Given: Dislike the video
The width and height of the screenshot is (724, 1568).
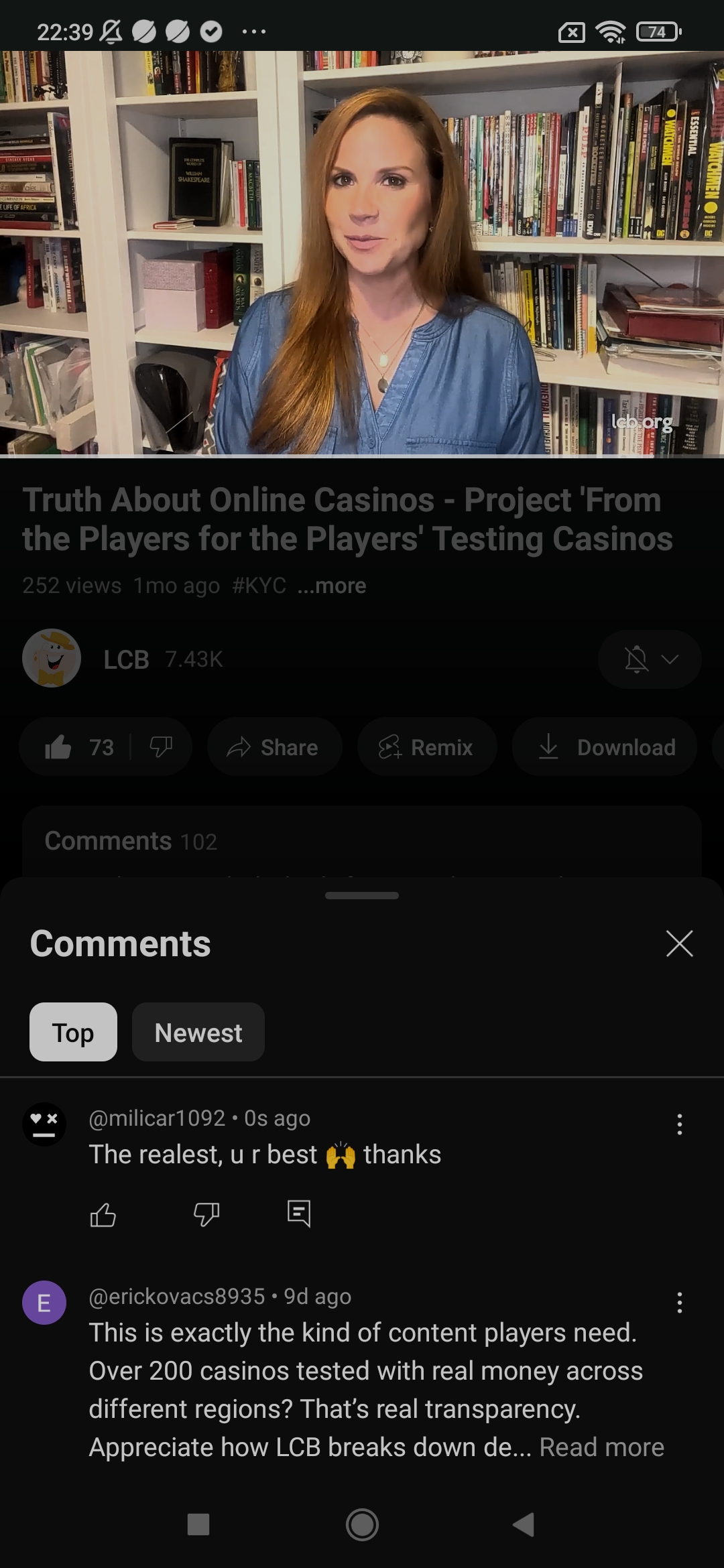Looking at the screenshot, I should coord(161,747).
